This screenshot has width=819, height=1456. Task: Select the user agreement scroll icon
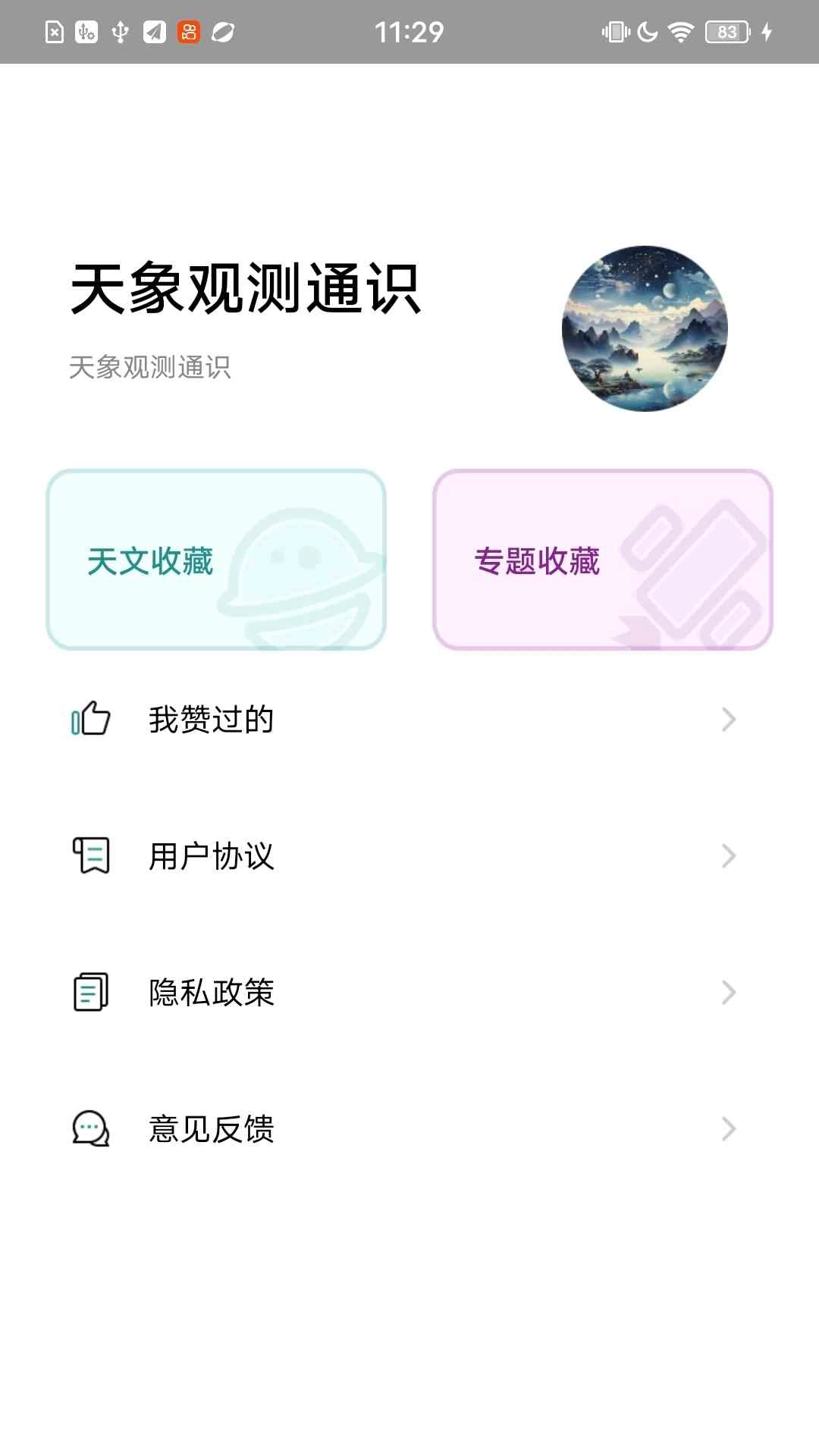[90, 856]
